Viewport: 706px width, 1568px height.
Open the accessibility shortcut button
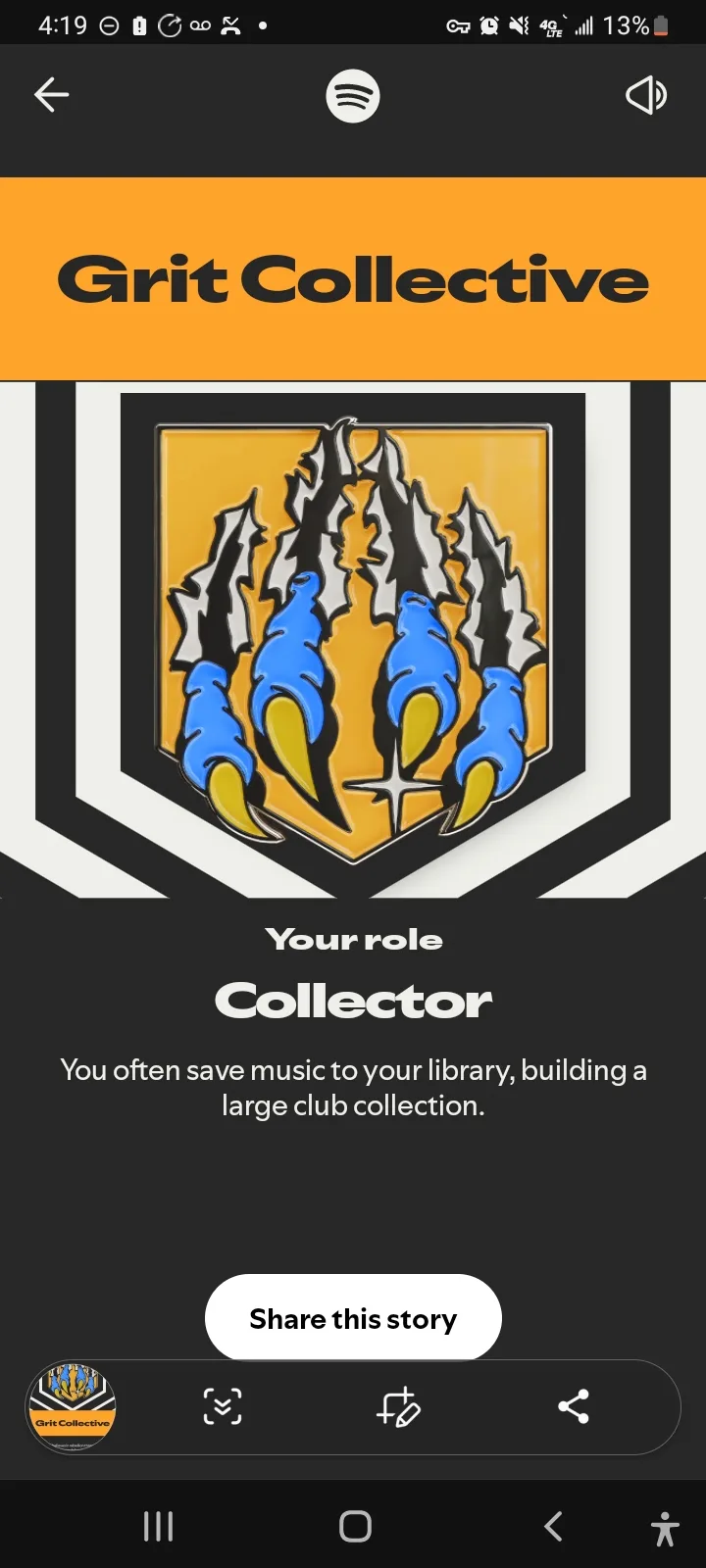pyautogui.click(x=665, y=1528)
